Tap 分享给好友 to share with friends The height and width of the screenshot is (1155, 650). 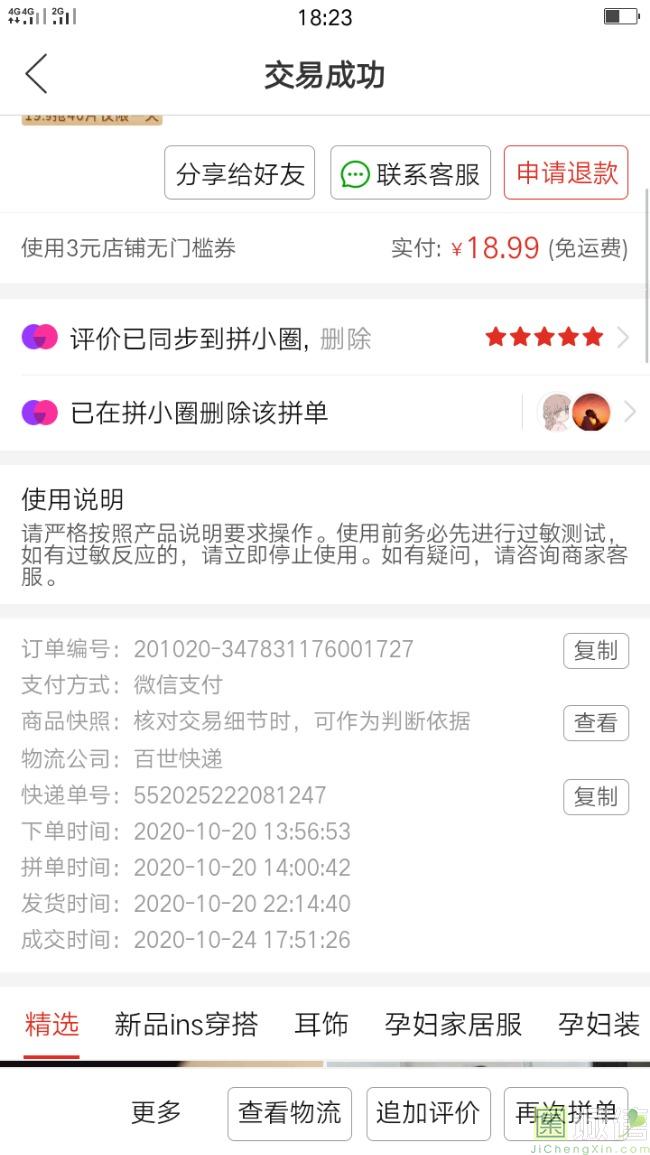(x=240, y=173)
